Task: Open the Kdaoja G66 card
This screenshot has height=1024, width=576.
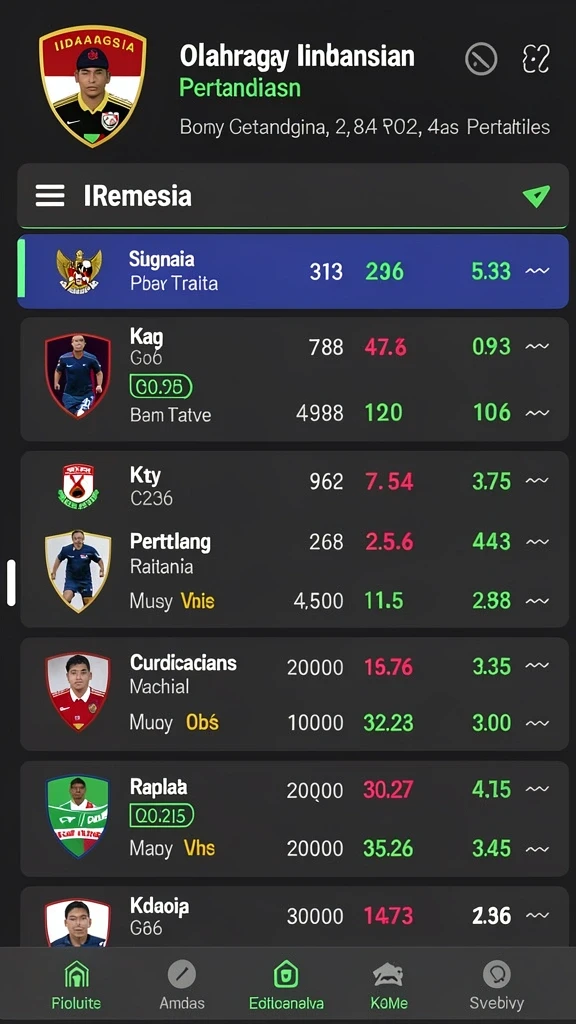Action: [295, 916]
